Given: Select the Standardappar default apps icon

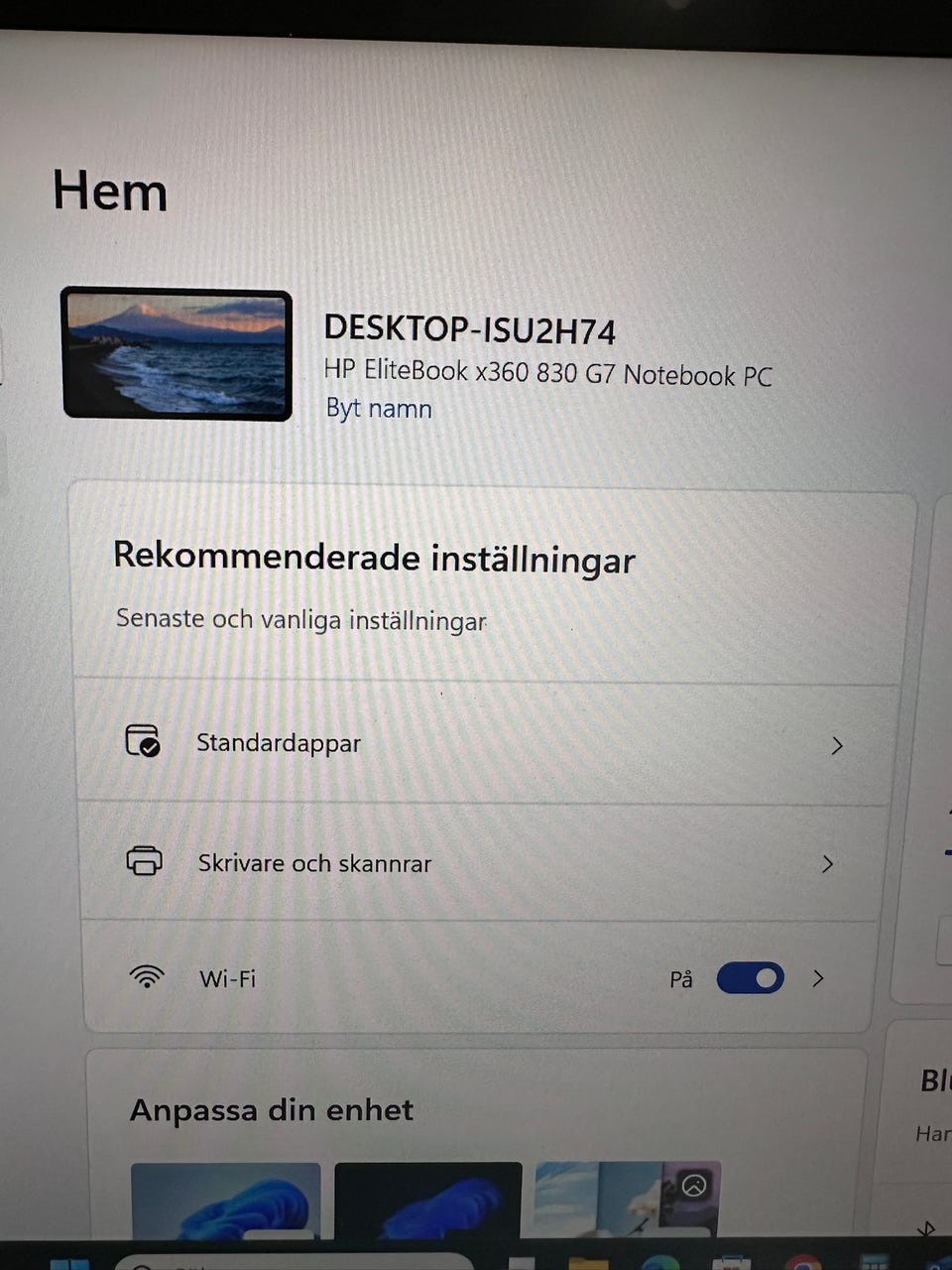Looking at the screenshot, I should click(145, 741).
